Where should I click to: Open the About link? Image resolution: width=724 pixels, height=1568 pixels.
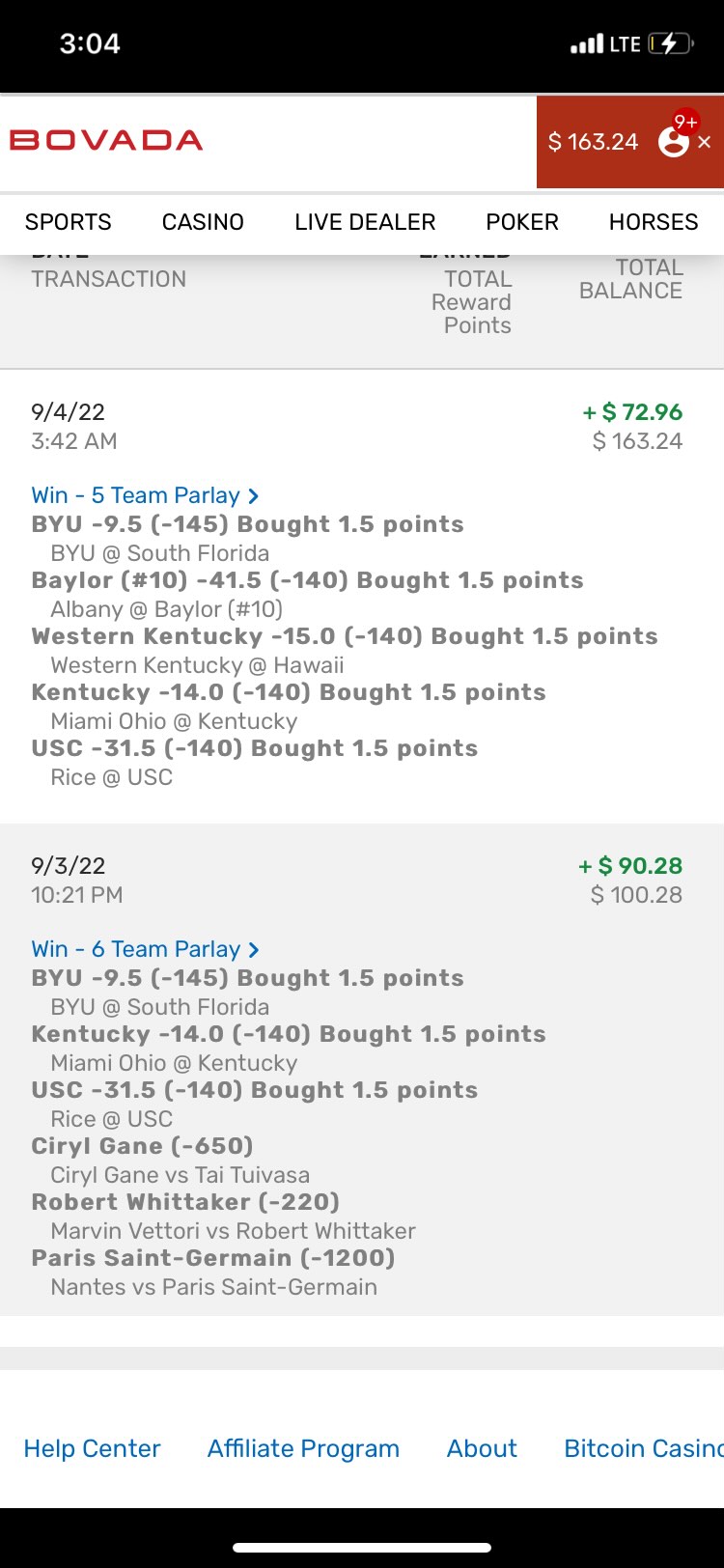(x=482, y=1448)
